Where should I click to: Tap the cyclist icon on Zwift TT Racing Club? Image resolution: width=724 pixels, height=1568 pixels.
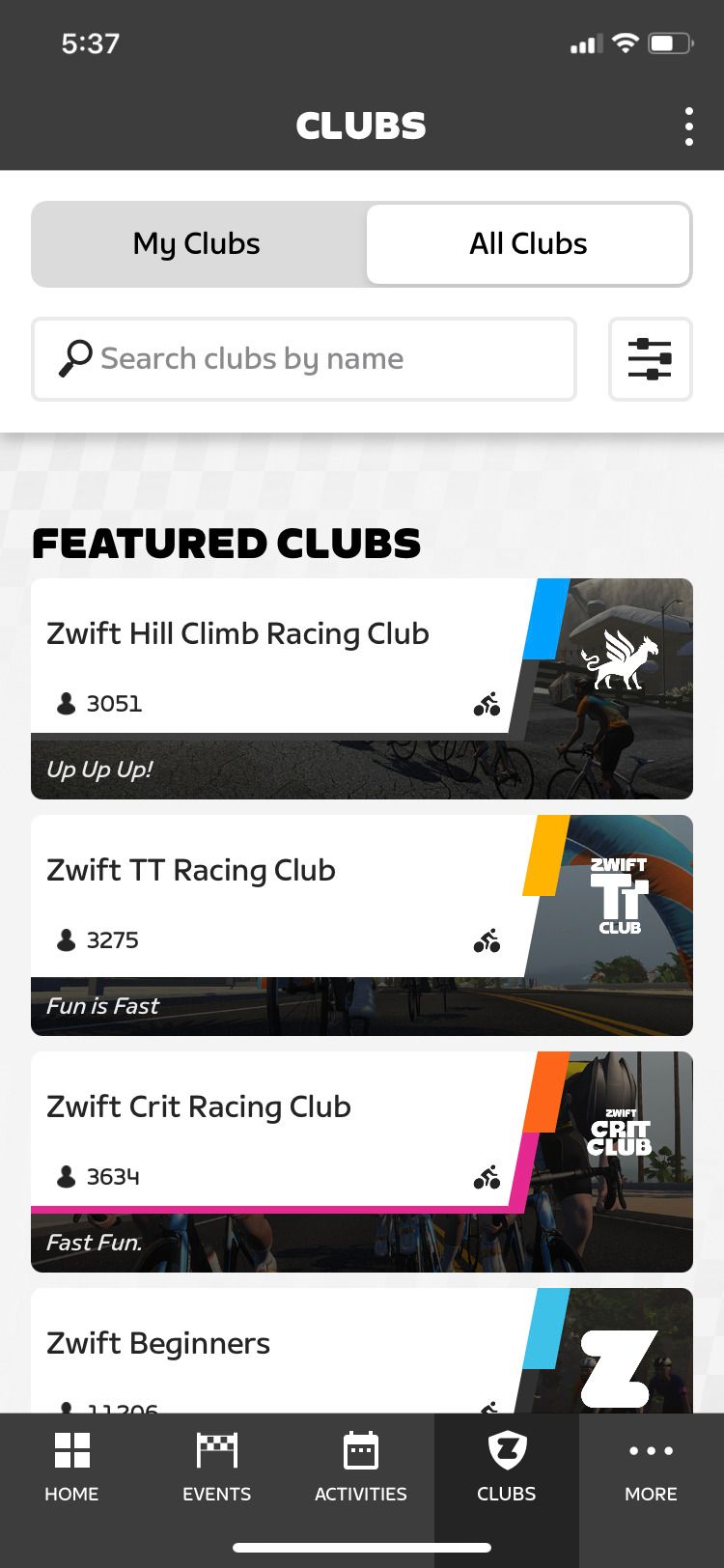tap(487, 939)
